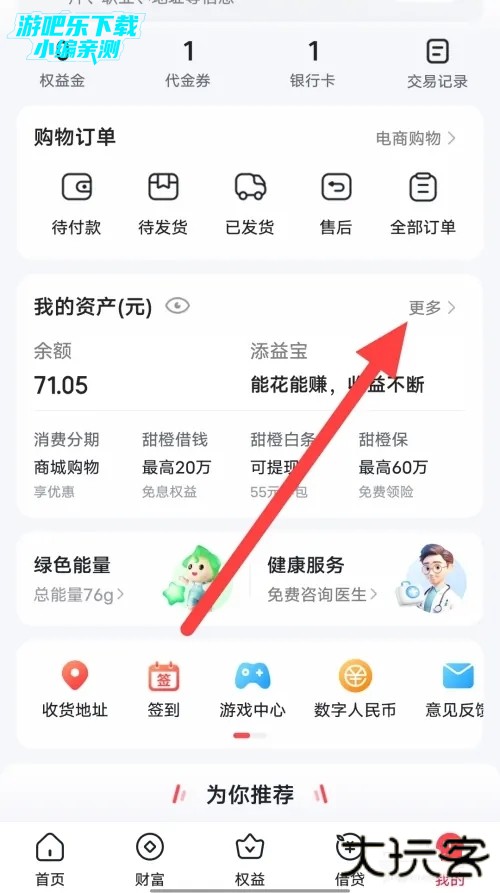This screenshot has width=500, height=893.
Task: Go to 售后 after-sales service
Action: coord(336,203)
